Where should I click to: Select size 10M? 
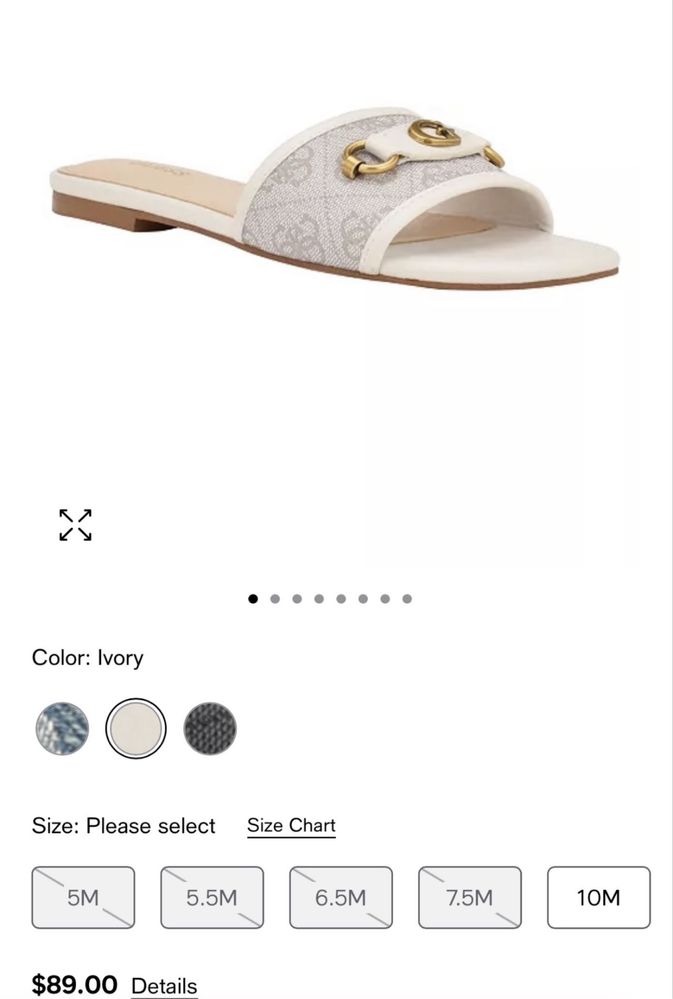pos(598,897)
